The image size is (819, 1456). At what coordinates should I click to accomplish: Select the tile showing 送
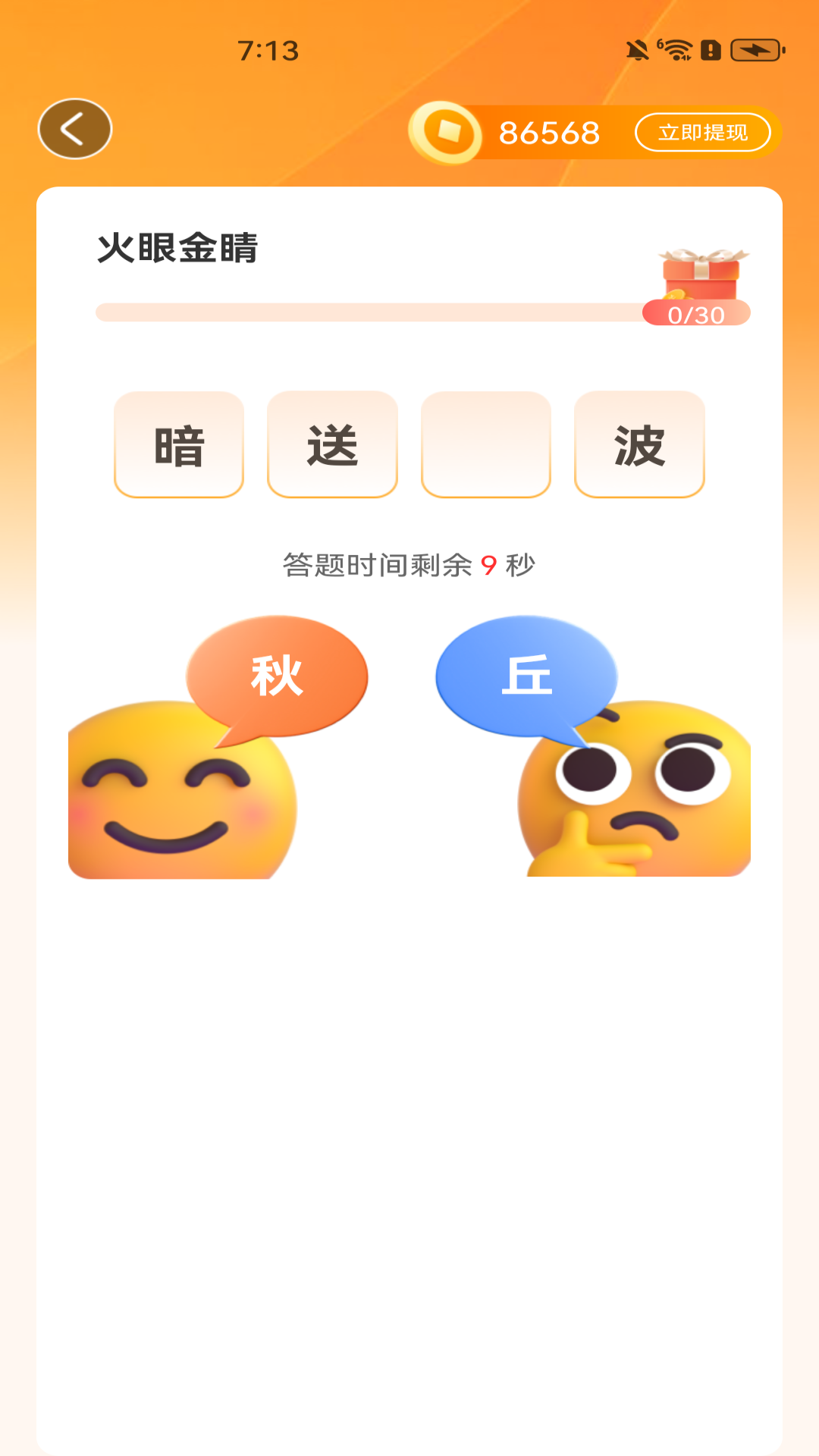(x=332, y=447)
